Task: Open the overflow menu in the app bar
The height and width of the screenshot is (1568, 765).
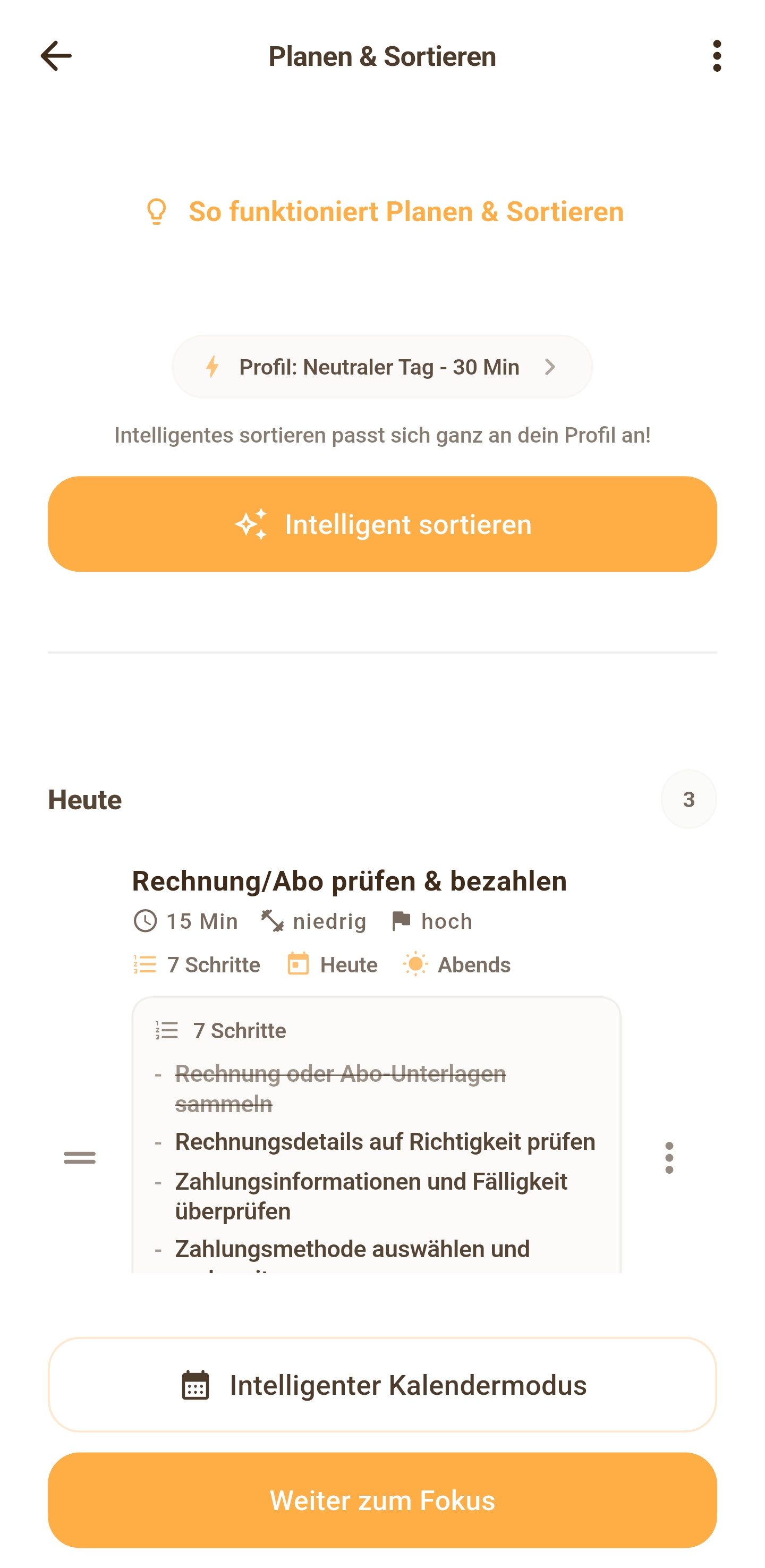Action: (x=716, y=56)
